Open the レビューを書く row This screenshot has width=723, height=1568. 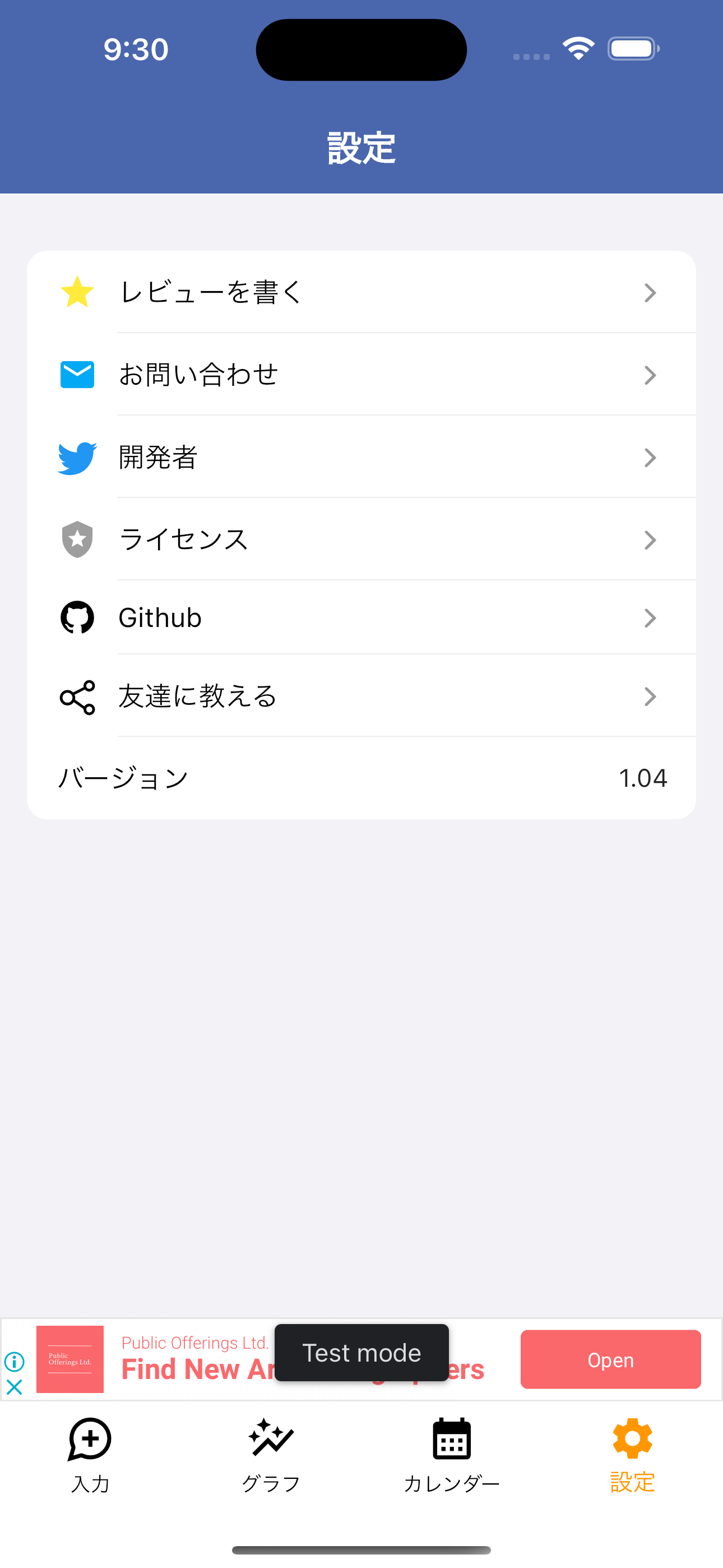click(x=361, y=292)
